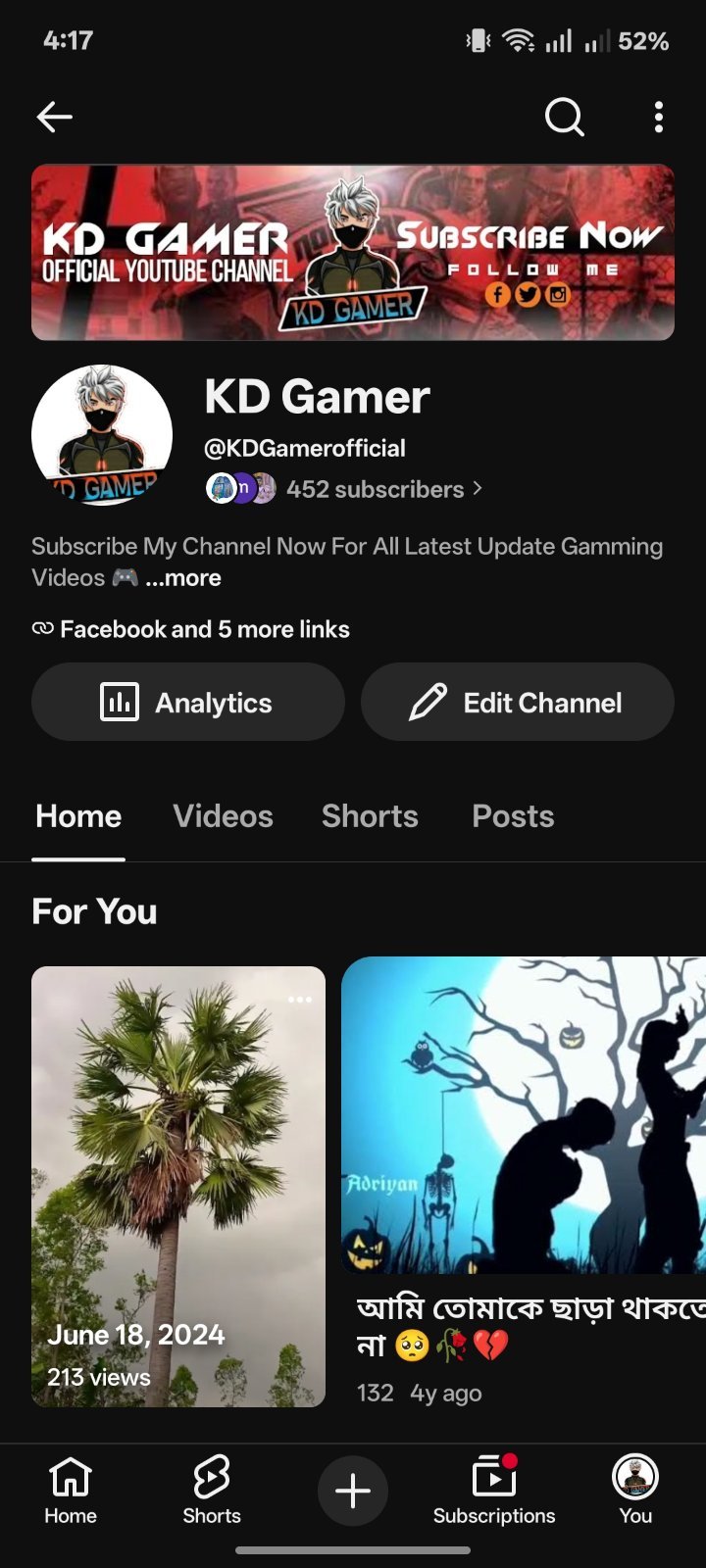Open options on the palm tree short
The image size is (706, 1568).
point(300,1000)
